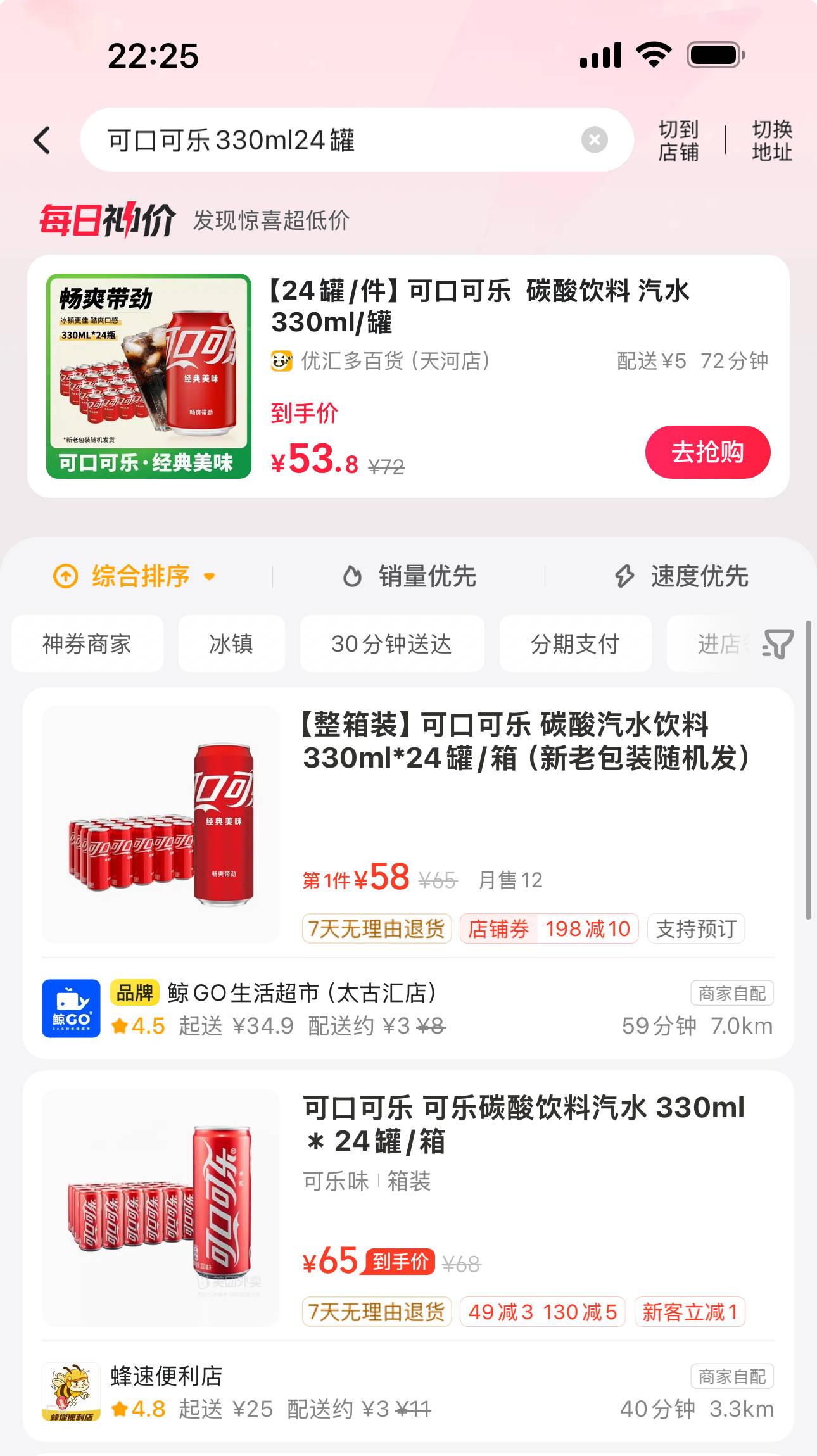
Task: Tap 切到店铺 to switch to stores
Action: (x=678, y=141)
